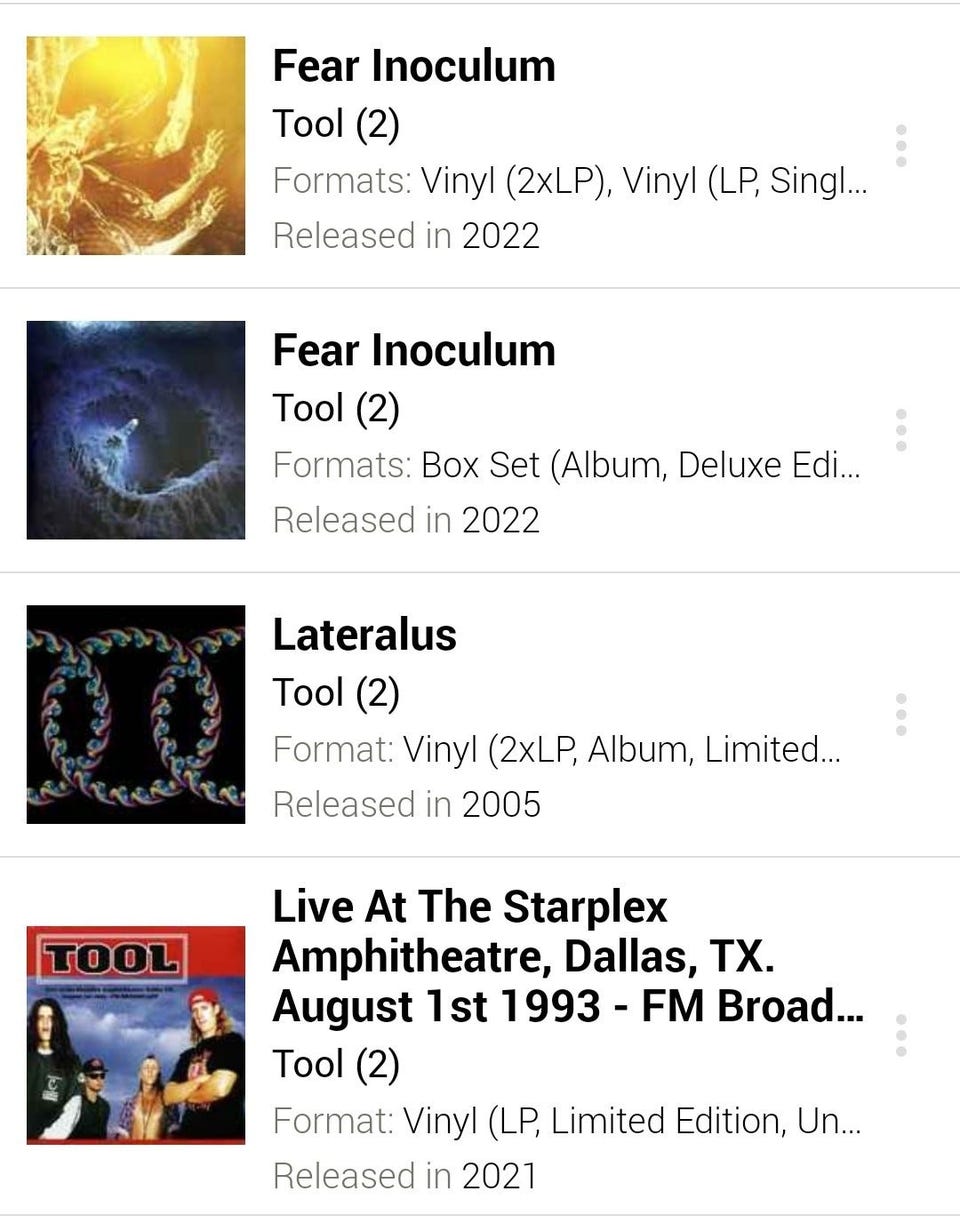The height and width of the screenshot is (1223, 960).
Task: Open overflow menu for Fear Inoculum Box Set
Action: tap(901, 430)
